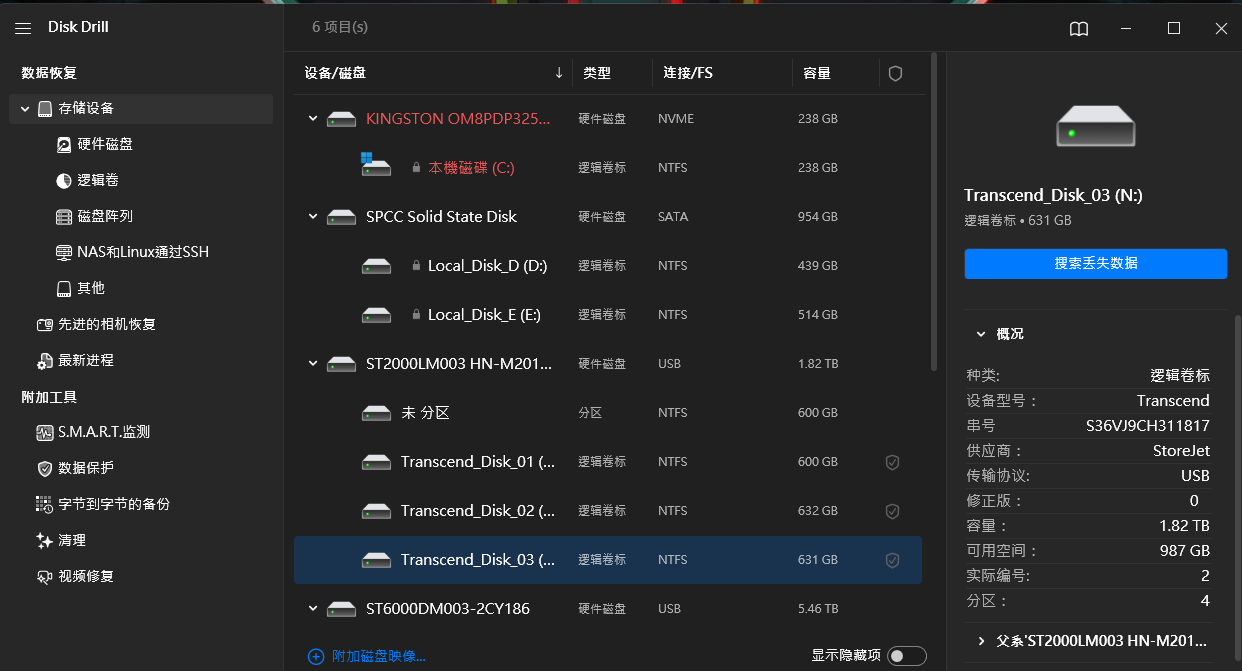Open 清理 tool

(x=72, y=540)
